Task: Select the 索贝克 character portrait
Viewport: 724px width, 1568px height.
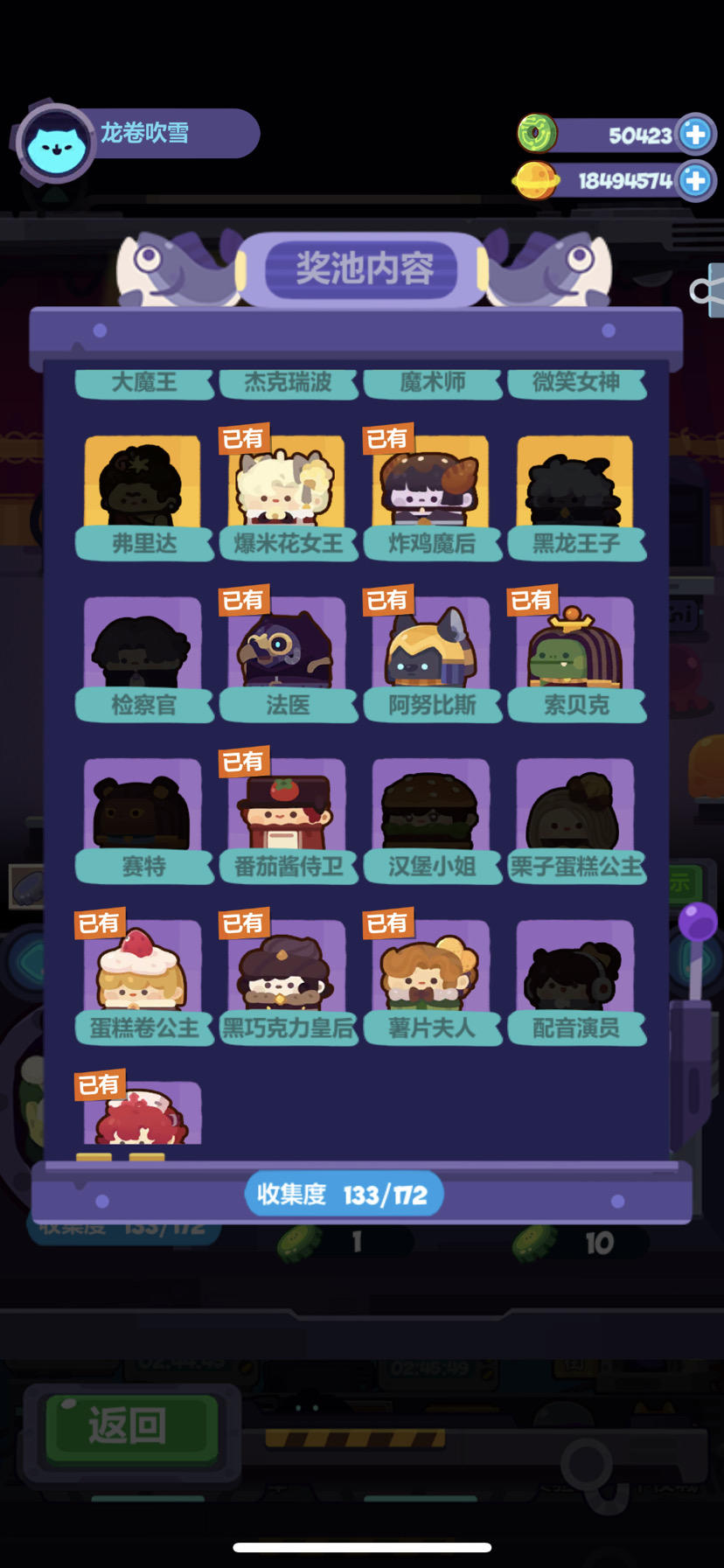Action: click(x=575, y=647)
